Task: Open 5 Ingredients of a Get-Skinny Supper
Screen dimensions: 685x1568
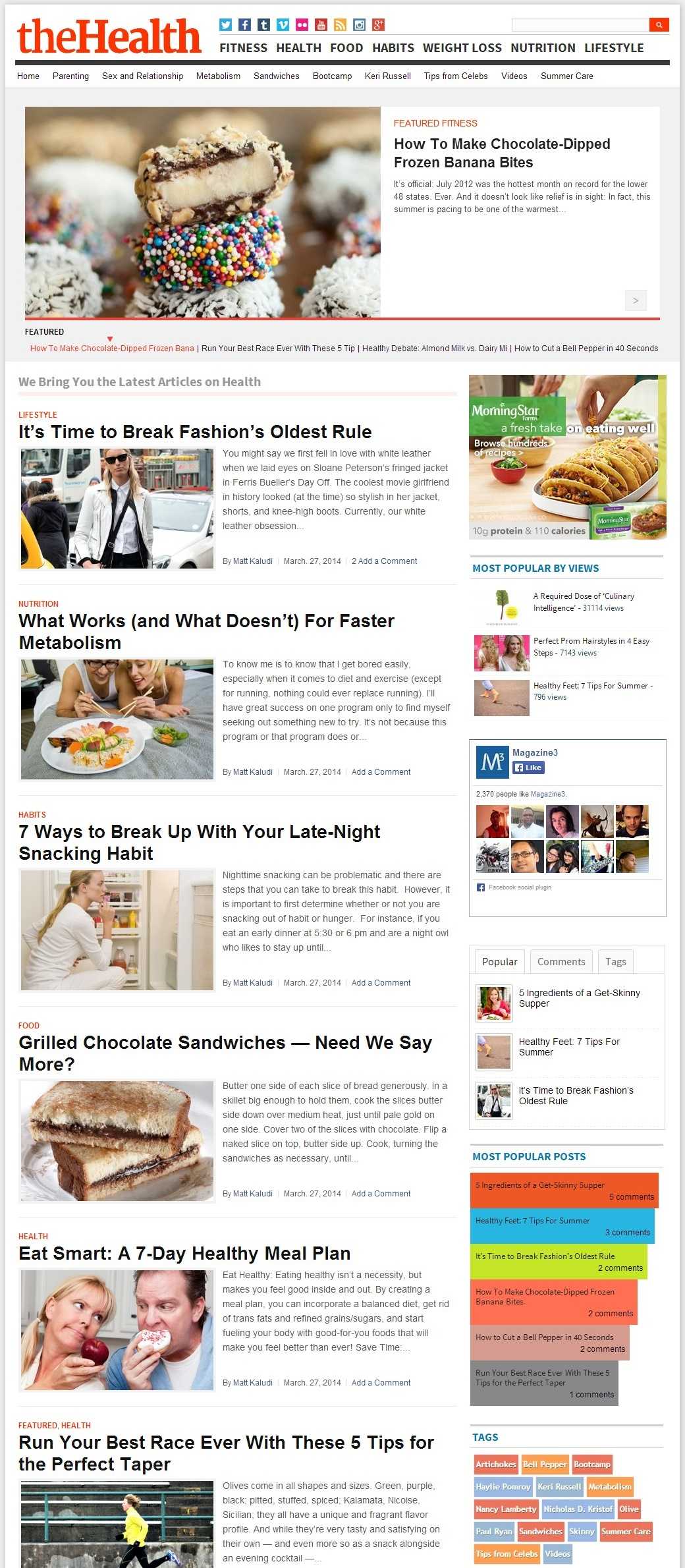Action: pos(579,998)
